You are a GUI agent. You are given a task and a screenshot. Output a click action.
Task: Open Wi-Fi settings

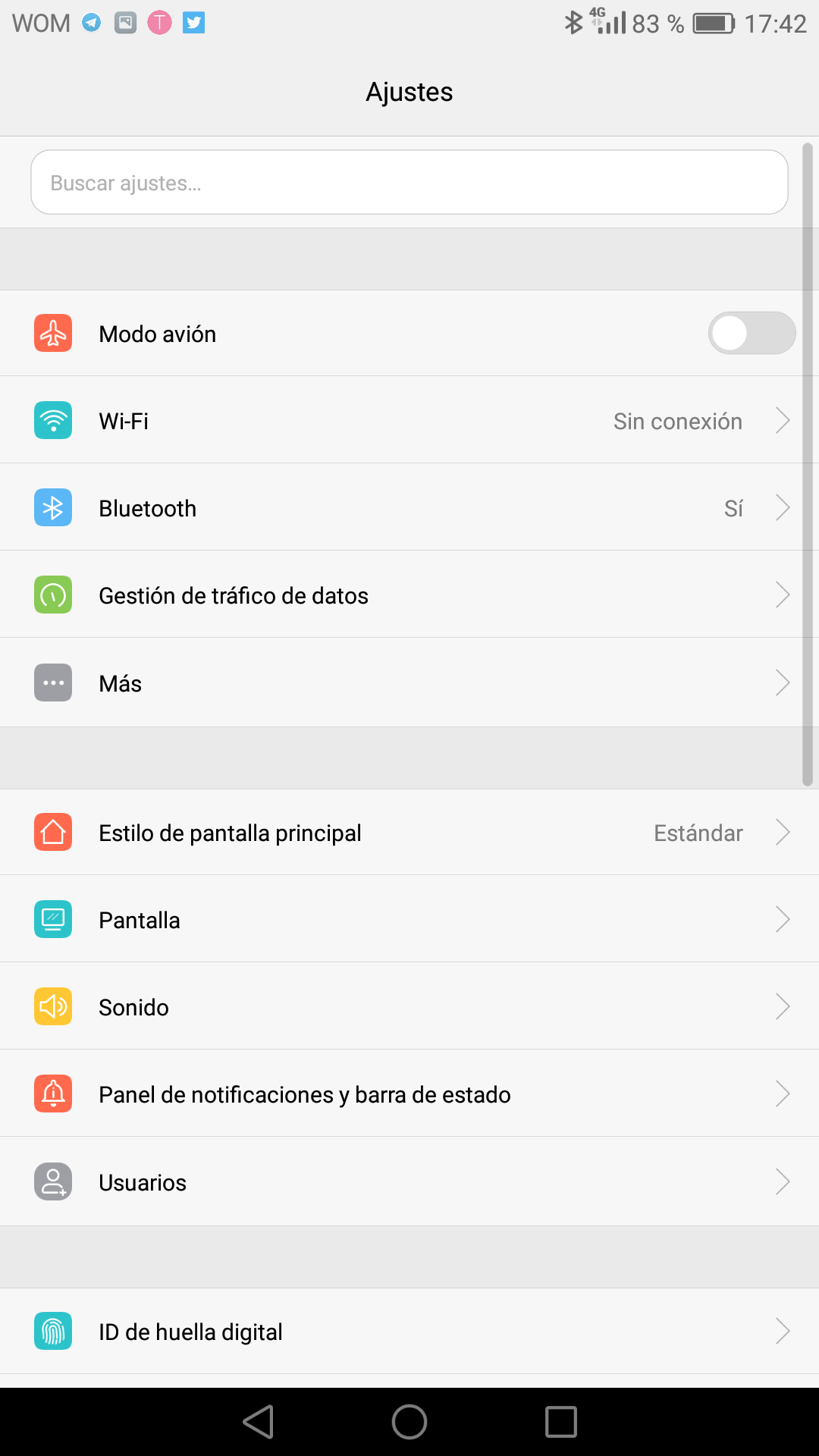409,421
